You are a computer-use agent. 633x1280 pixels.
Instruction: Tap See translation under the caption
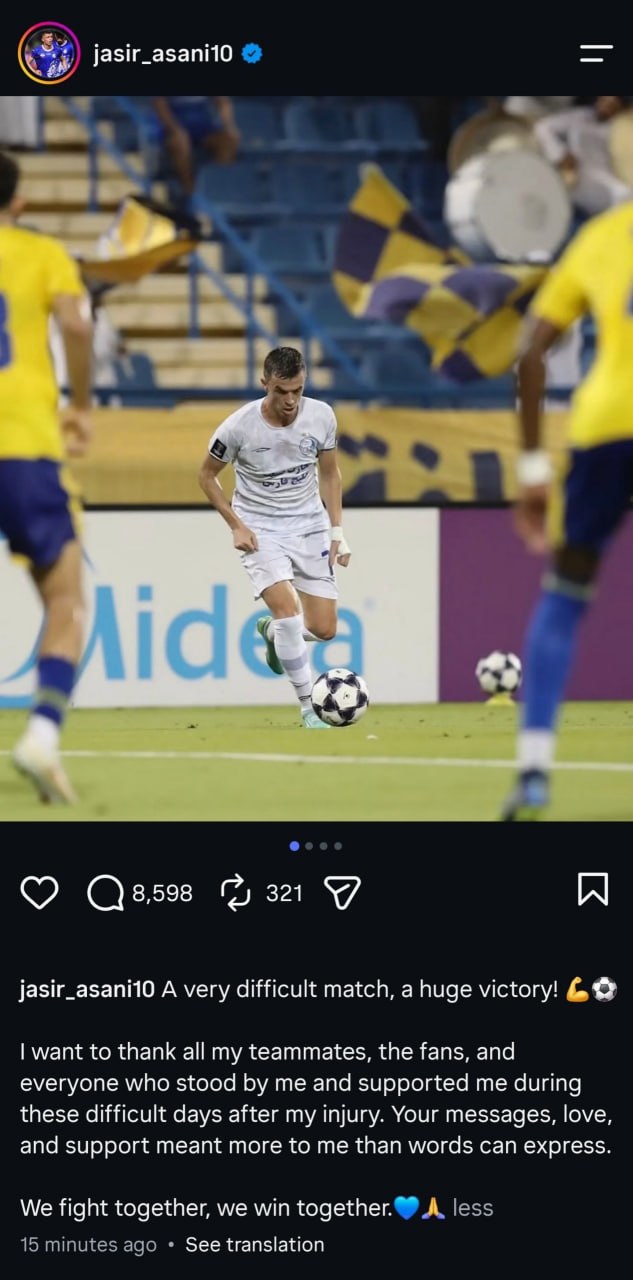tap(255, 1245)
